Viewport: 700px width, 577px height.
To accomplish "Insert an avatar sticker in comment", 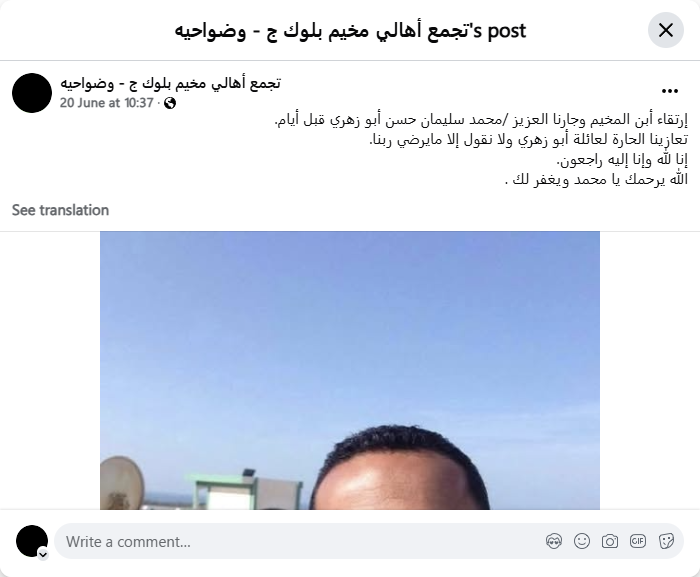I will pos(554,542).
